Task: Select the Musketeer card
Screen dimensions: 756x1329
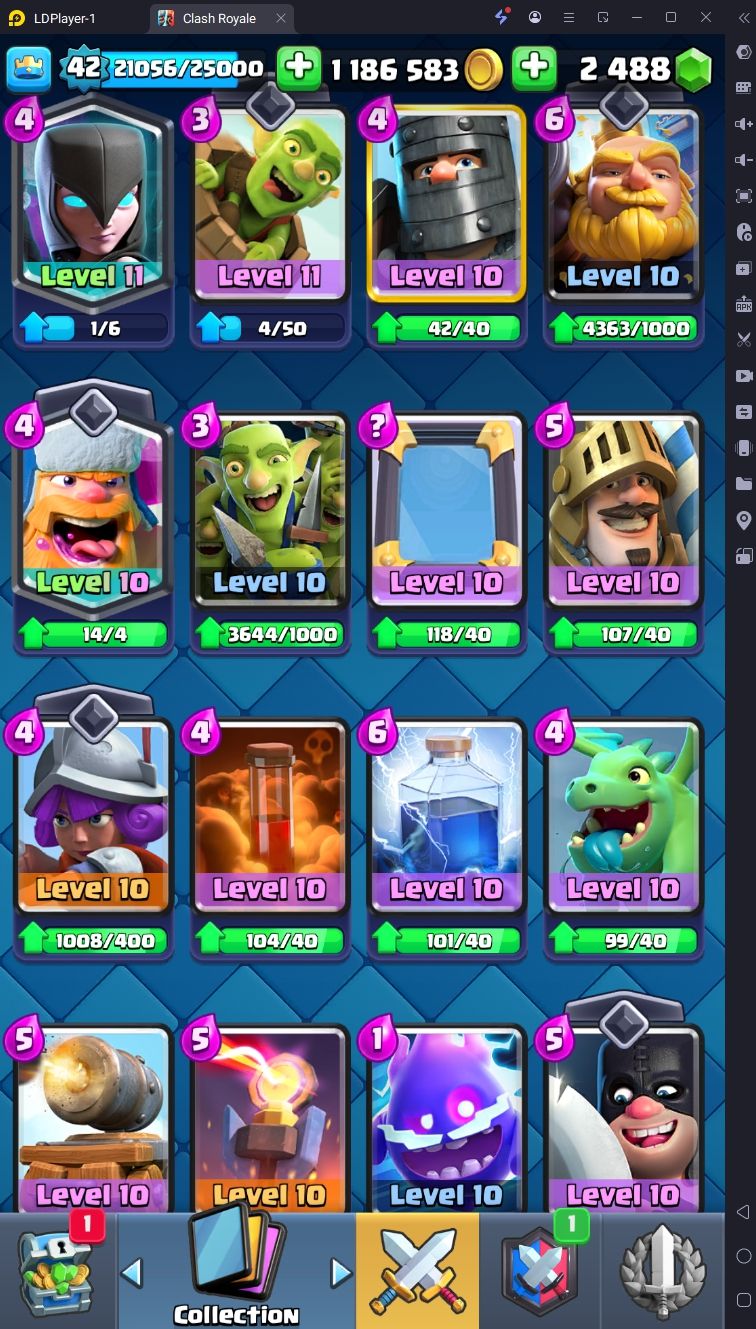Action: (92, 815)
